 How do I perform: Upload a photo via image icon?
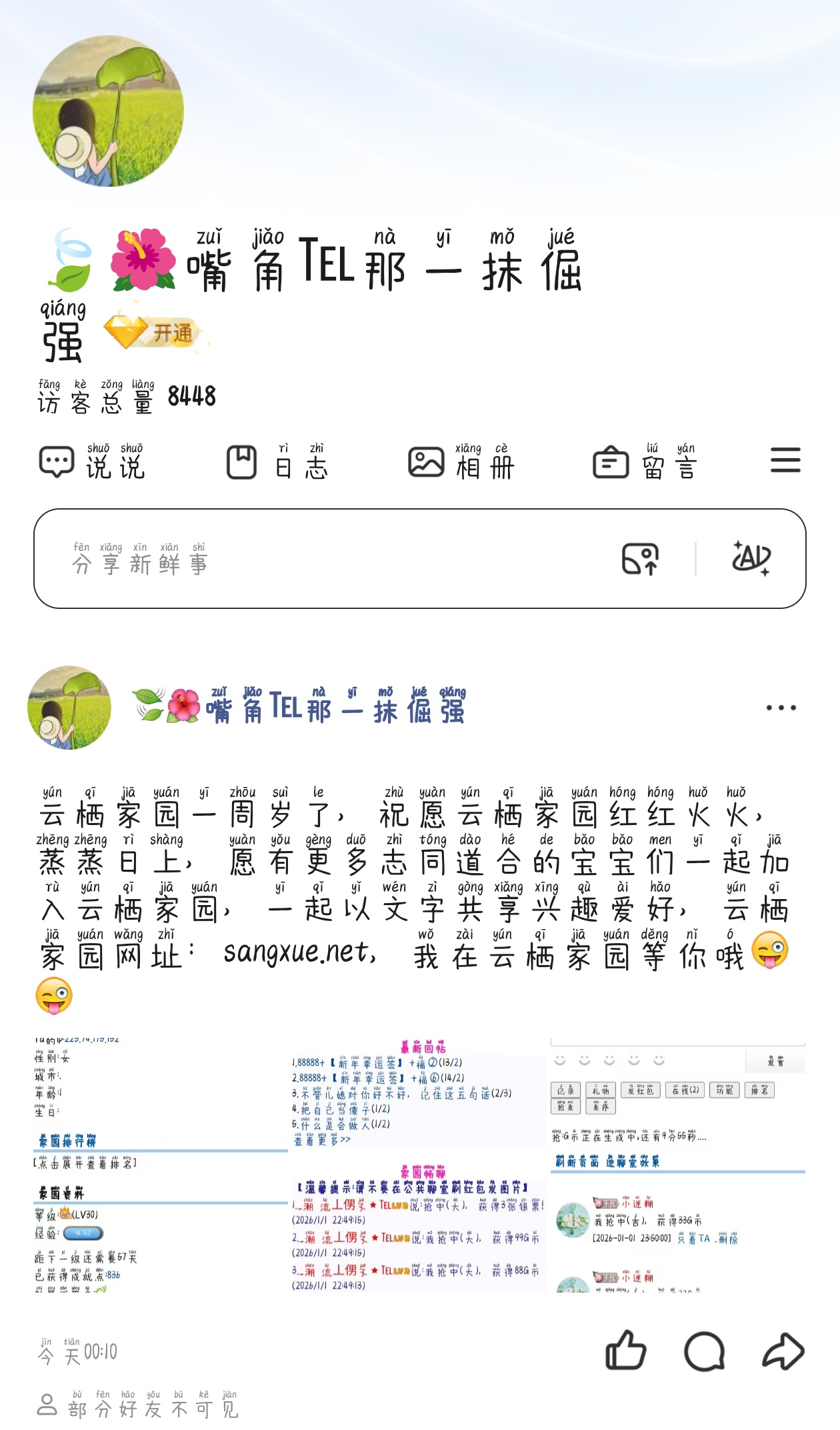[x=640, y=559]
